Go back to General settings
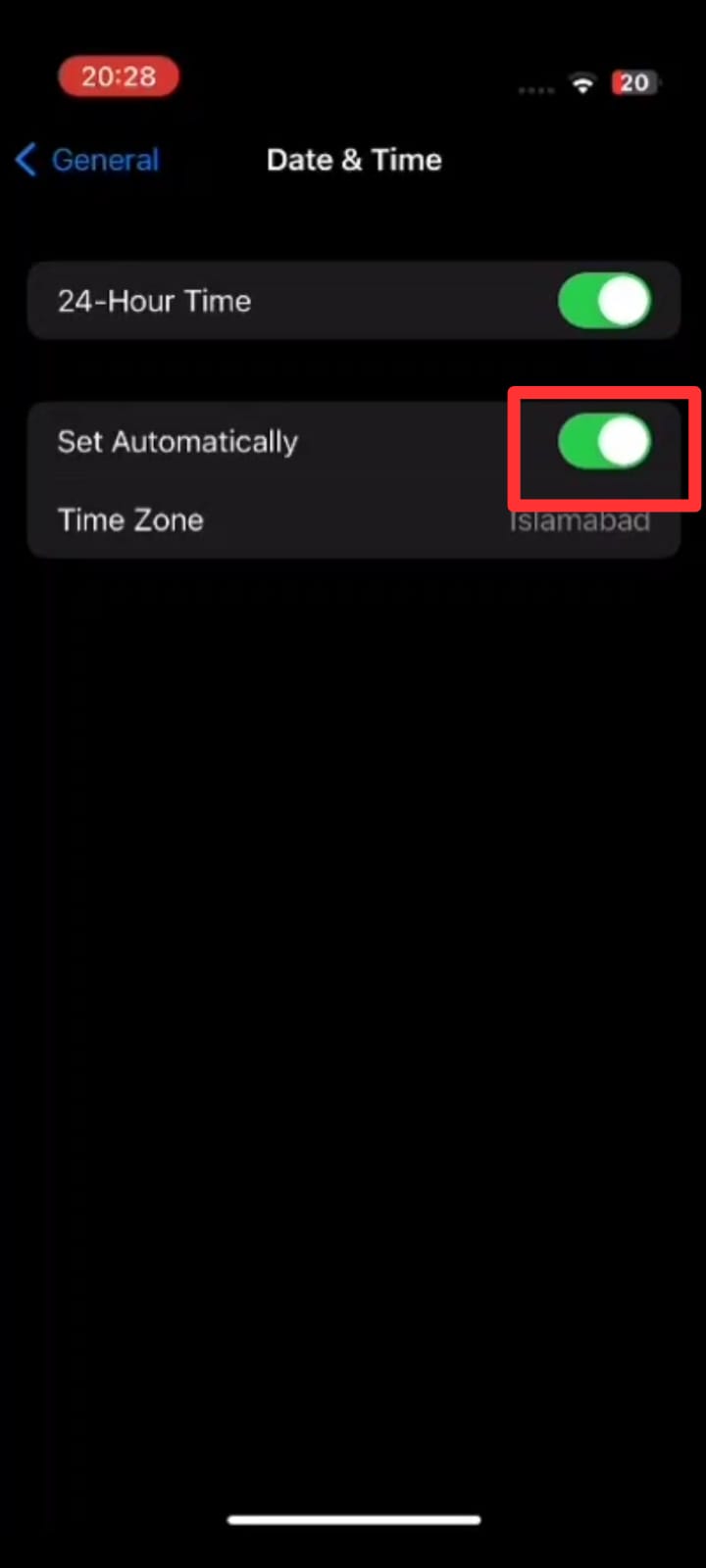 pos(88,160)
